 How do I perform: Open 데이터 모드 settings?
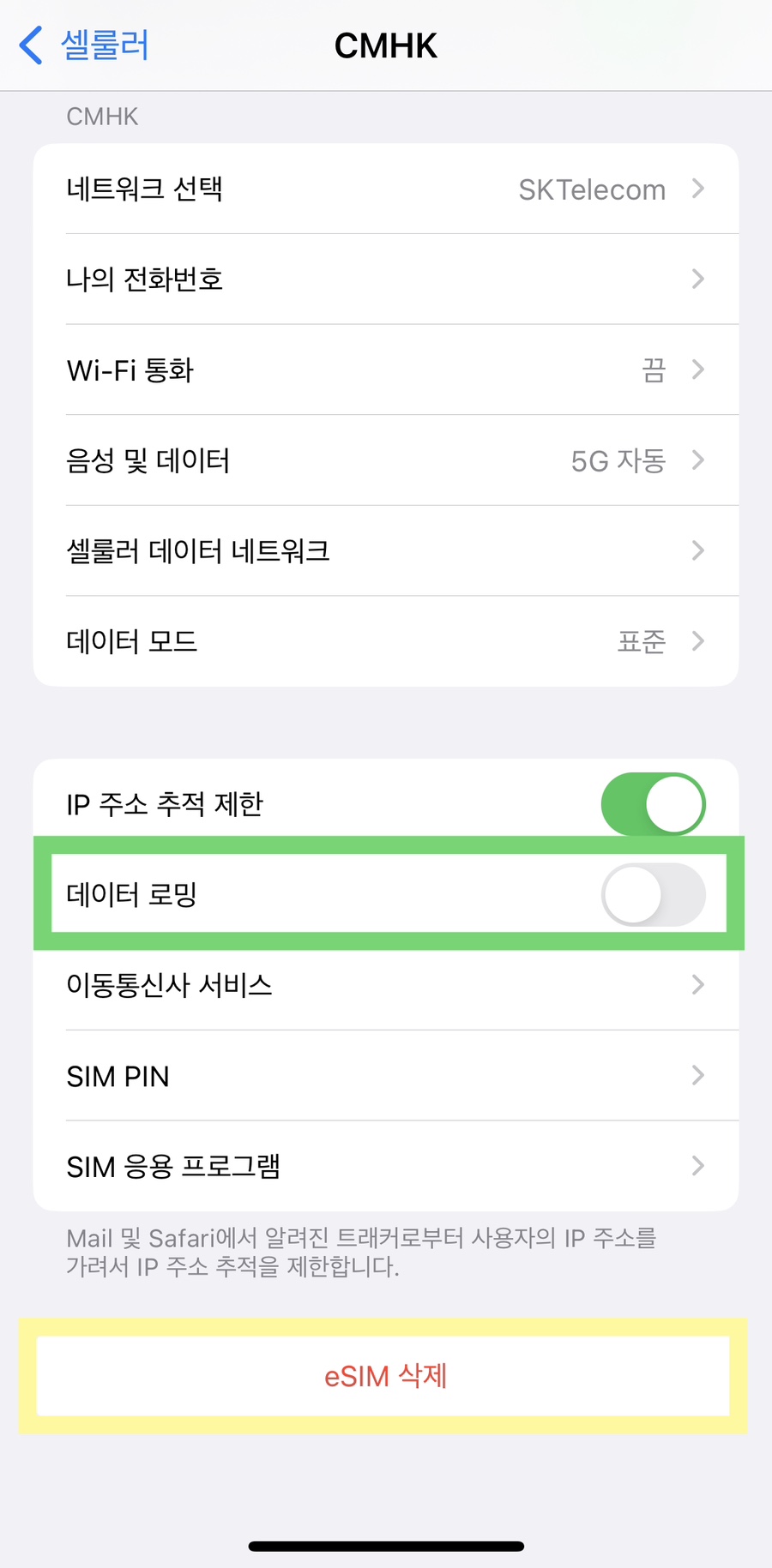point(386,641)
